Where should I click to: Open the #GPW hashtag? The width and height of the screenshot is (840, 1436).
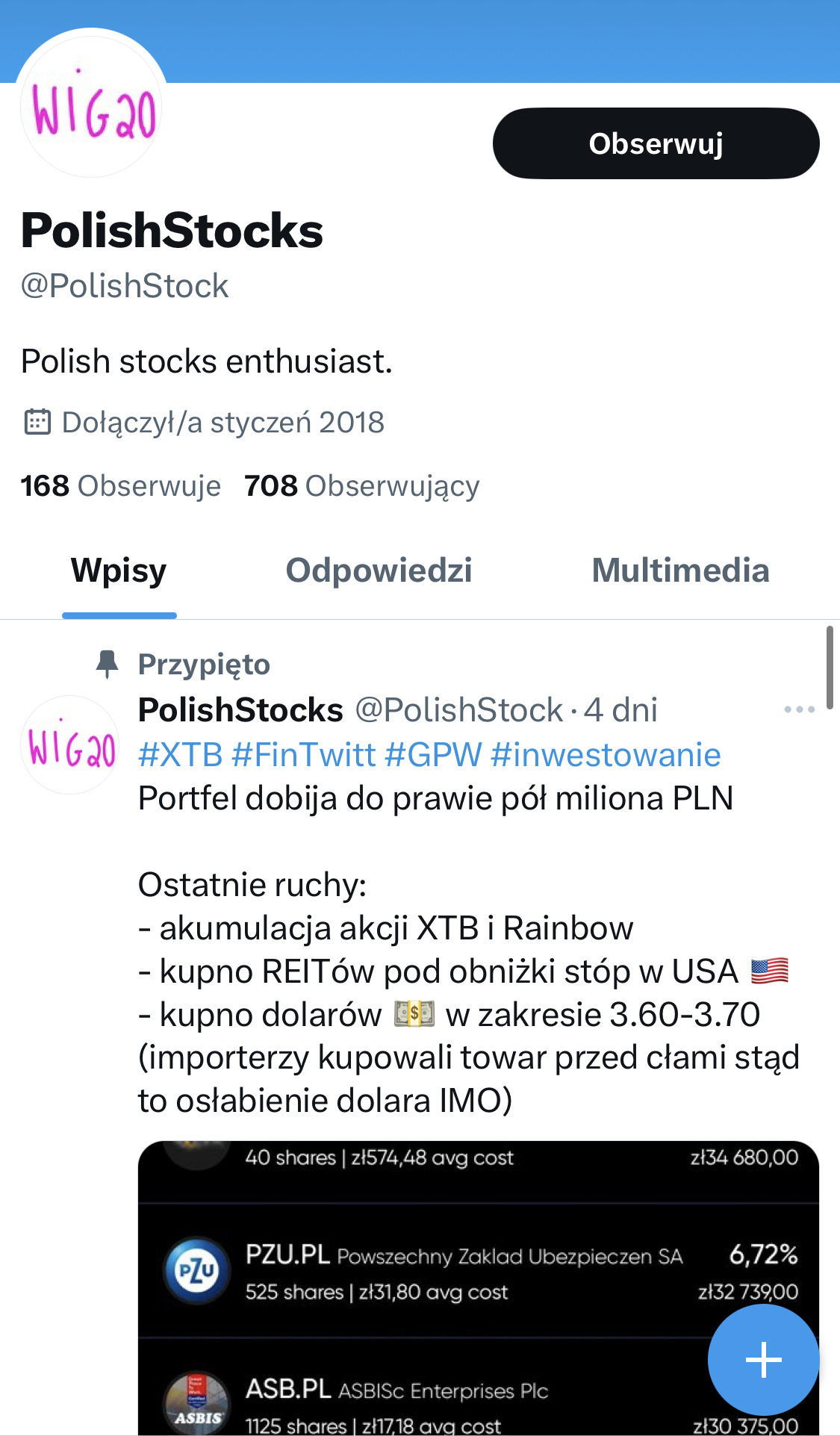tap(433, 755)
